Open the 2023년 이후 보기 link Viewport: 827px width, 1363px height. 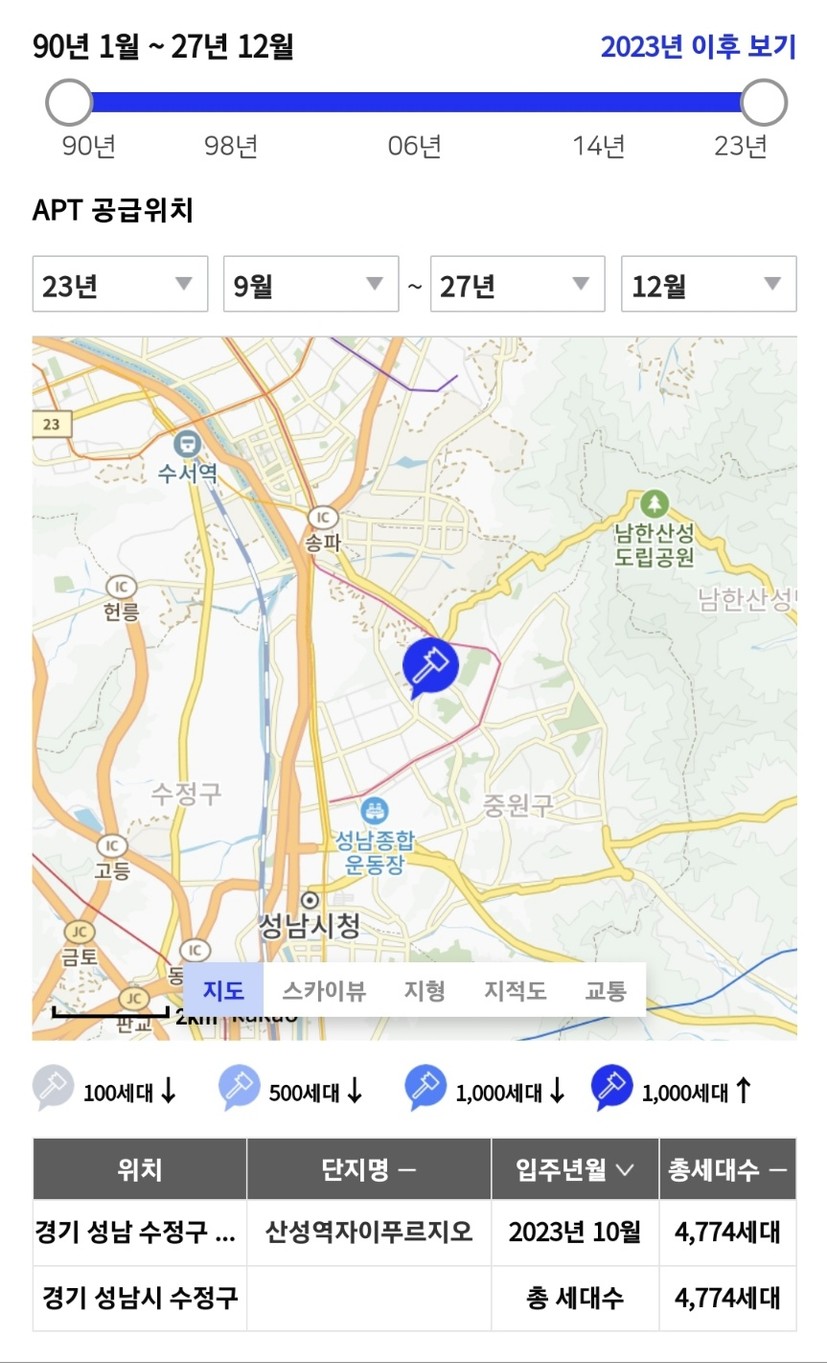click(698, 47)
